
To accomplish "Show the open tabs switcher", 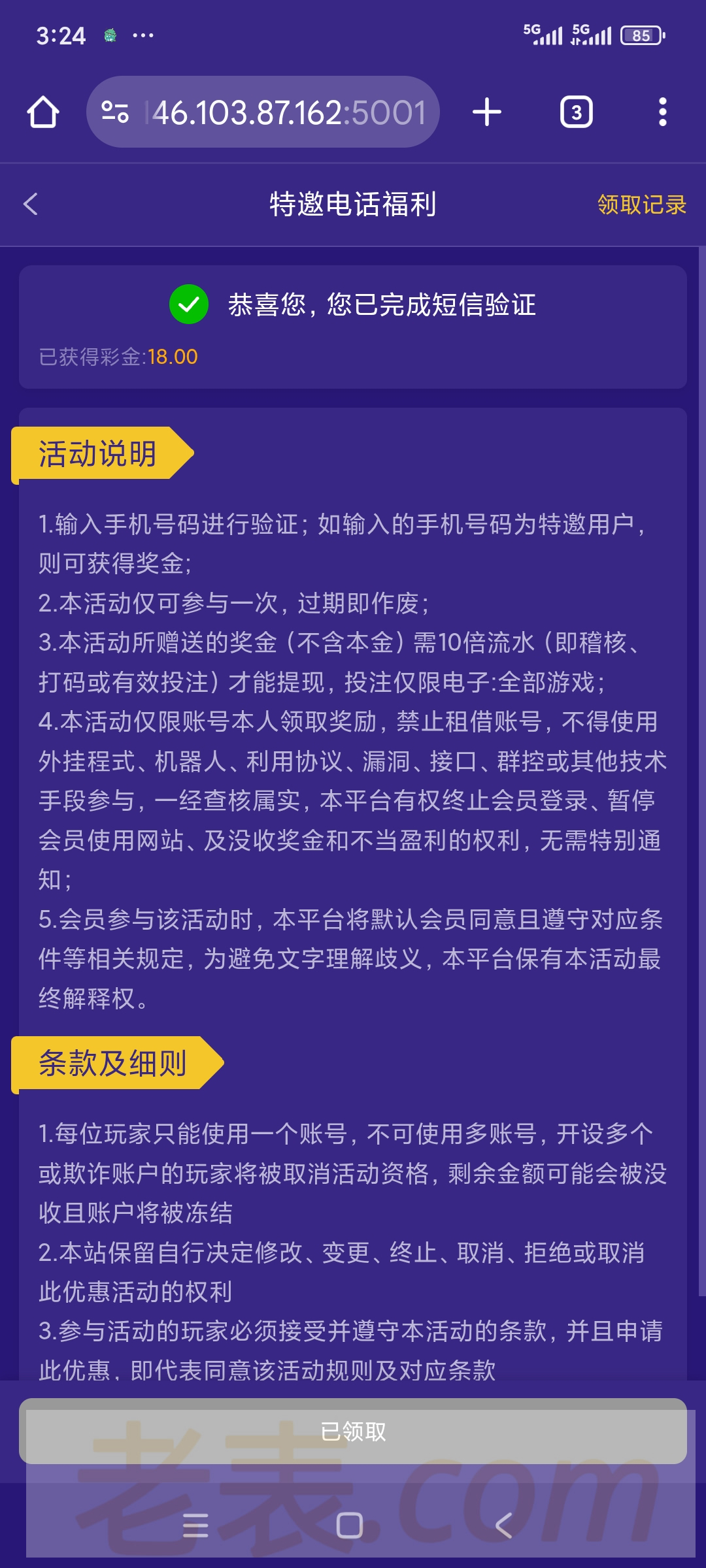I will [576, 112].
